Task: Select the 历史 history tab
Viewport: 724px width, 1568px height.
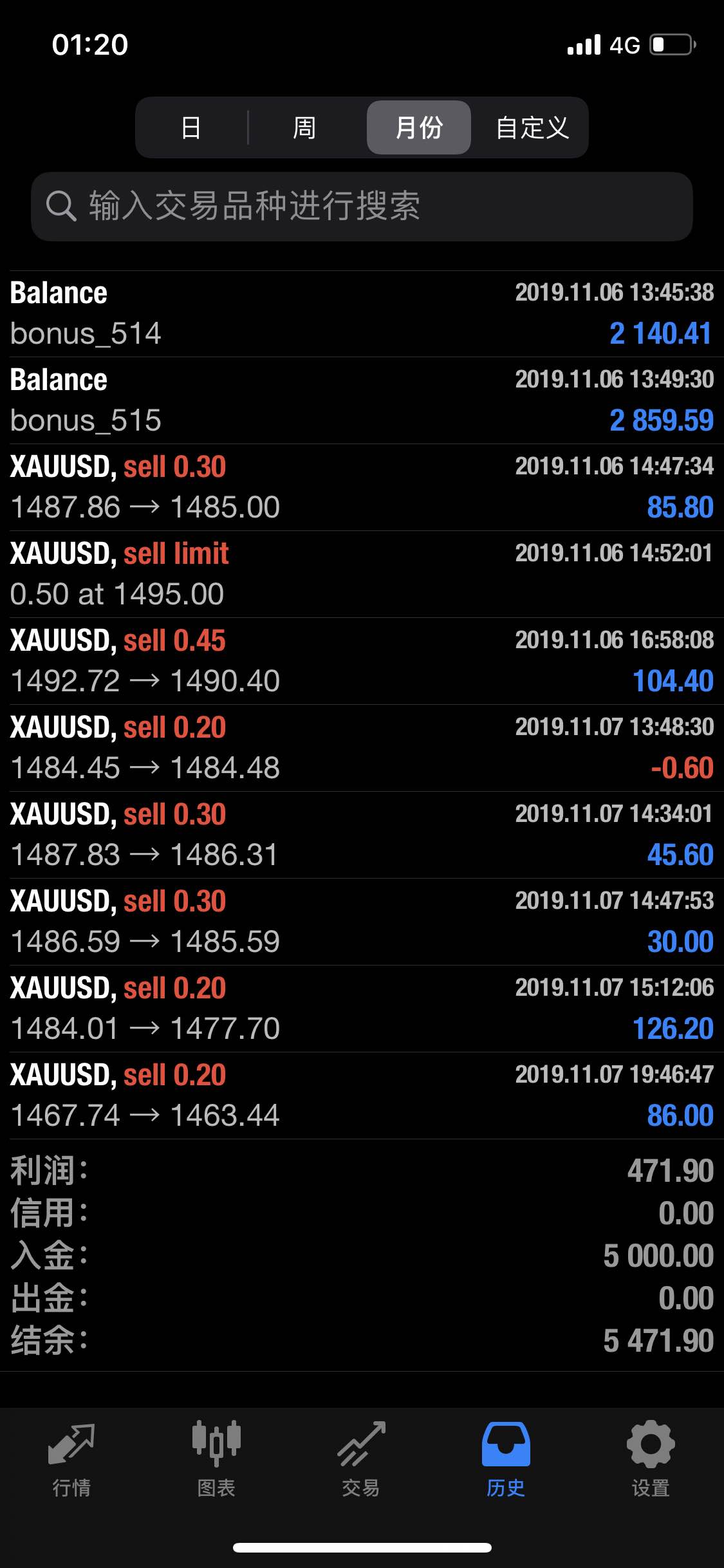Action: (506, 1459)
